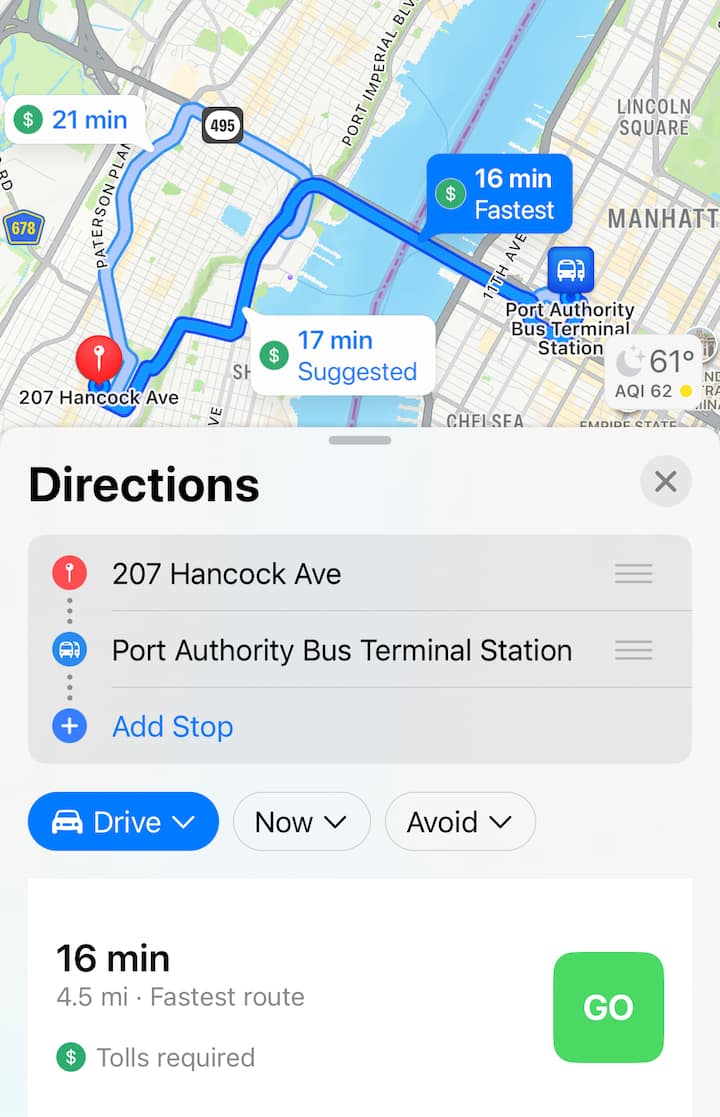
Task: Select the 16 min Fastest route label
Action: [x=500, y=194]
